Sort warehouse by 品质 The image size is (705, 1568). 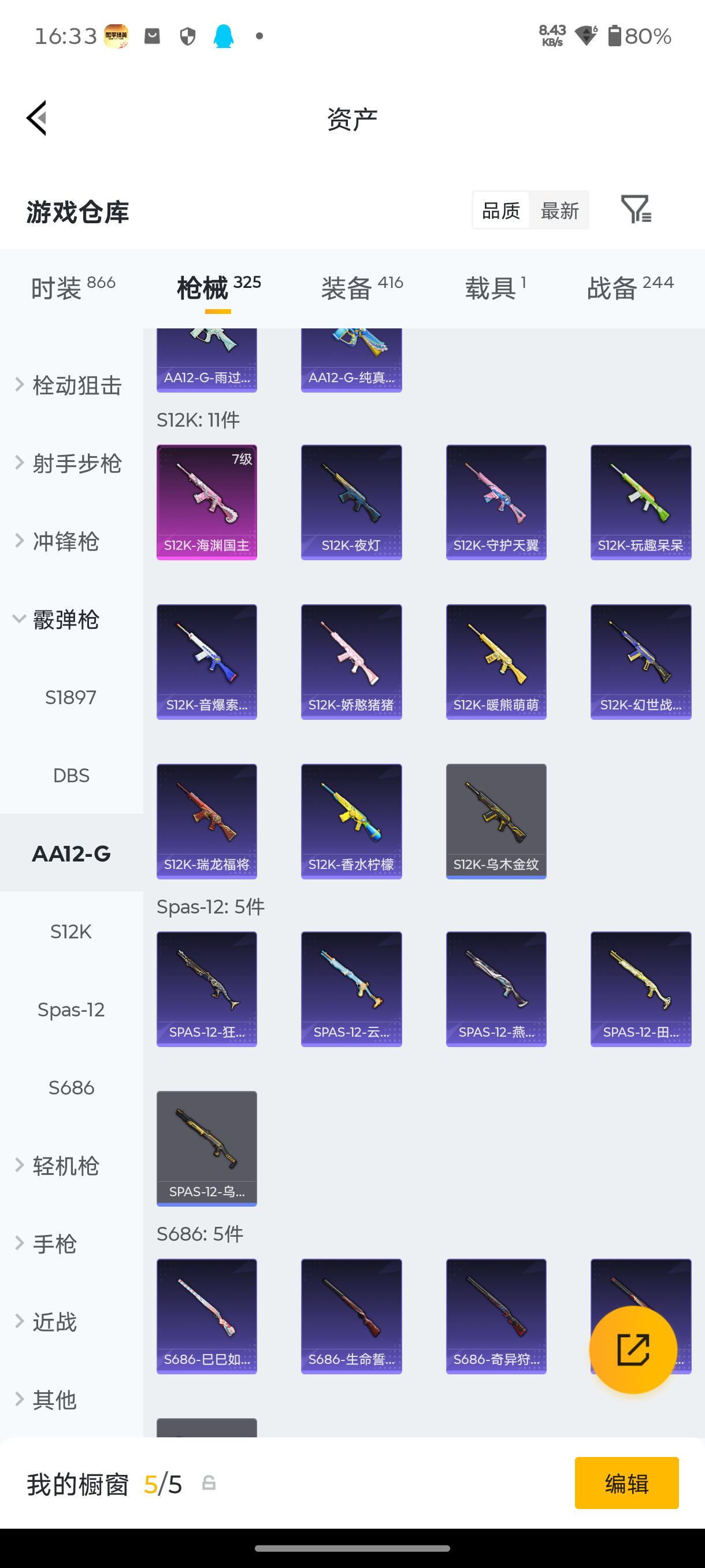pos(500,210)
